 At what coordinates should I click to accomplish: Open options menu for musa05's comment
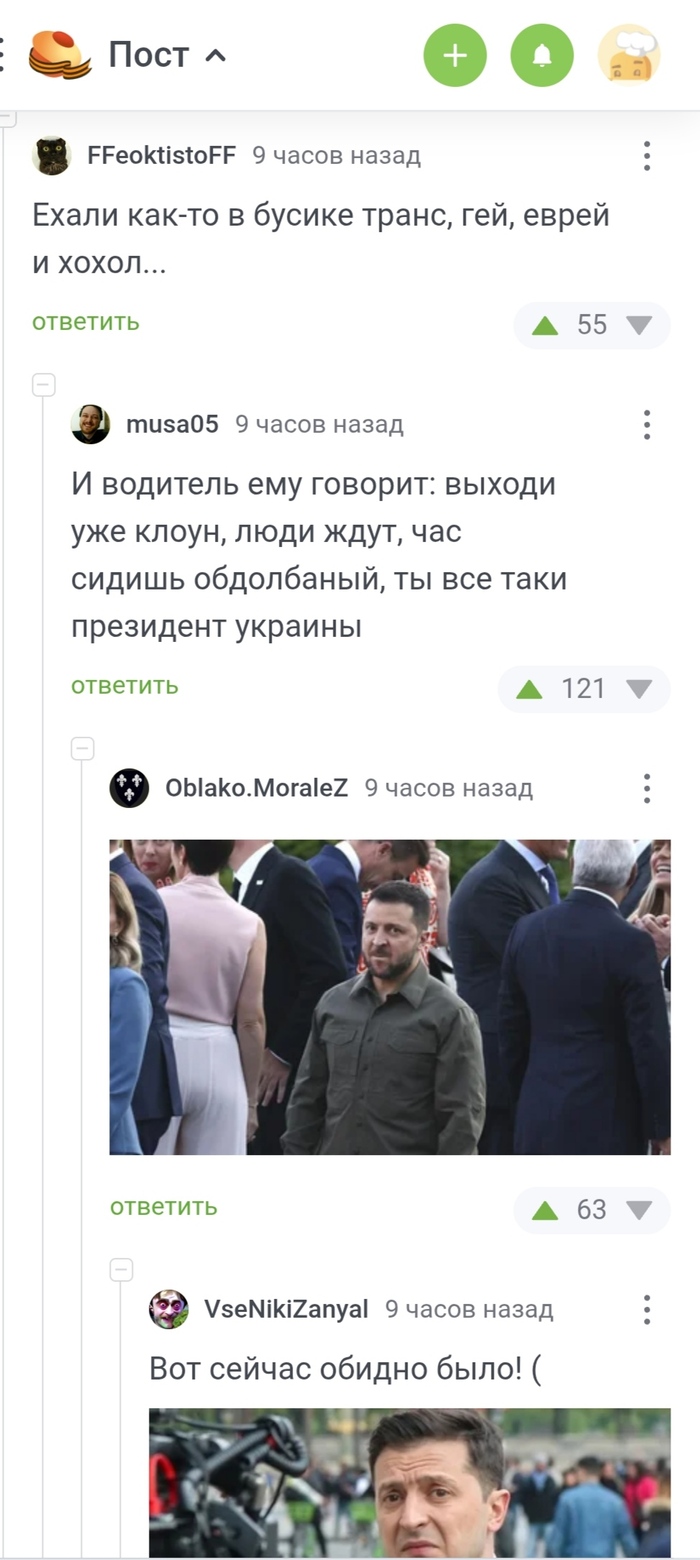coord(647,425)
